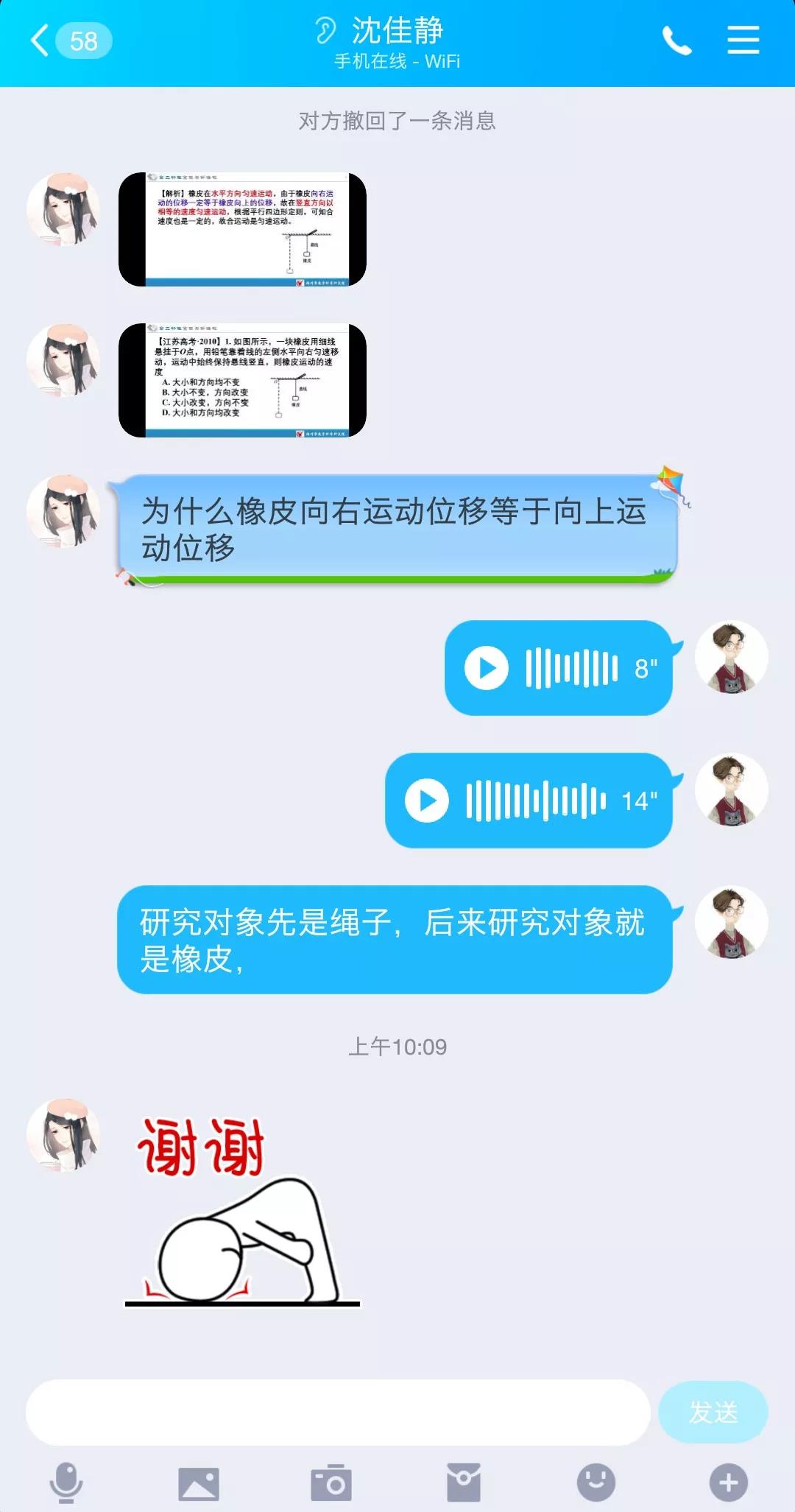Screen dimensions: 795x1512
Task: Open the red packet option
Action: click(464, 1482)
